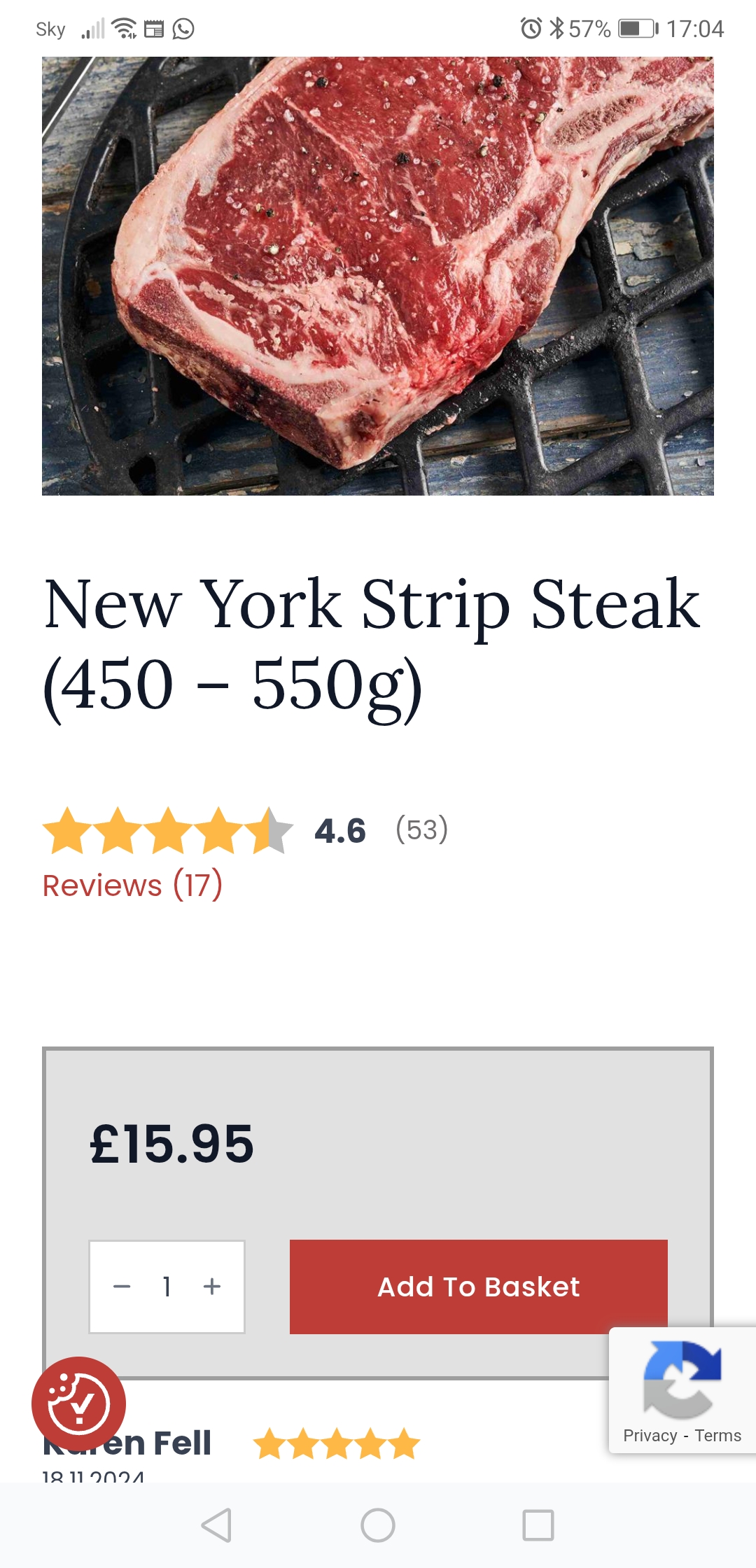Go to the home screen
Viewport: 756px width, 1568px height.
click(x=378, y=1525)
